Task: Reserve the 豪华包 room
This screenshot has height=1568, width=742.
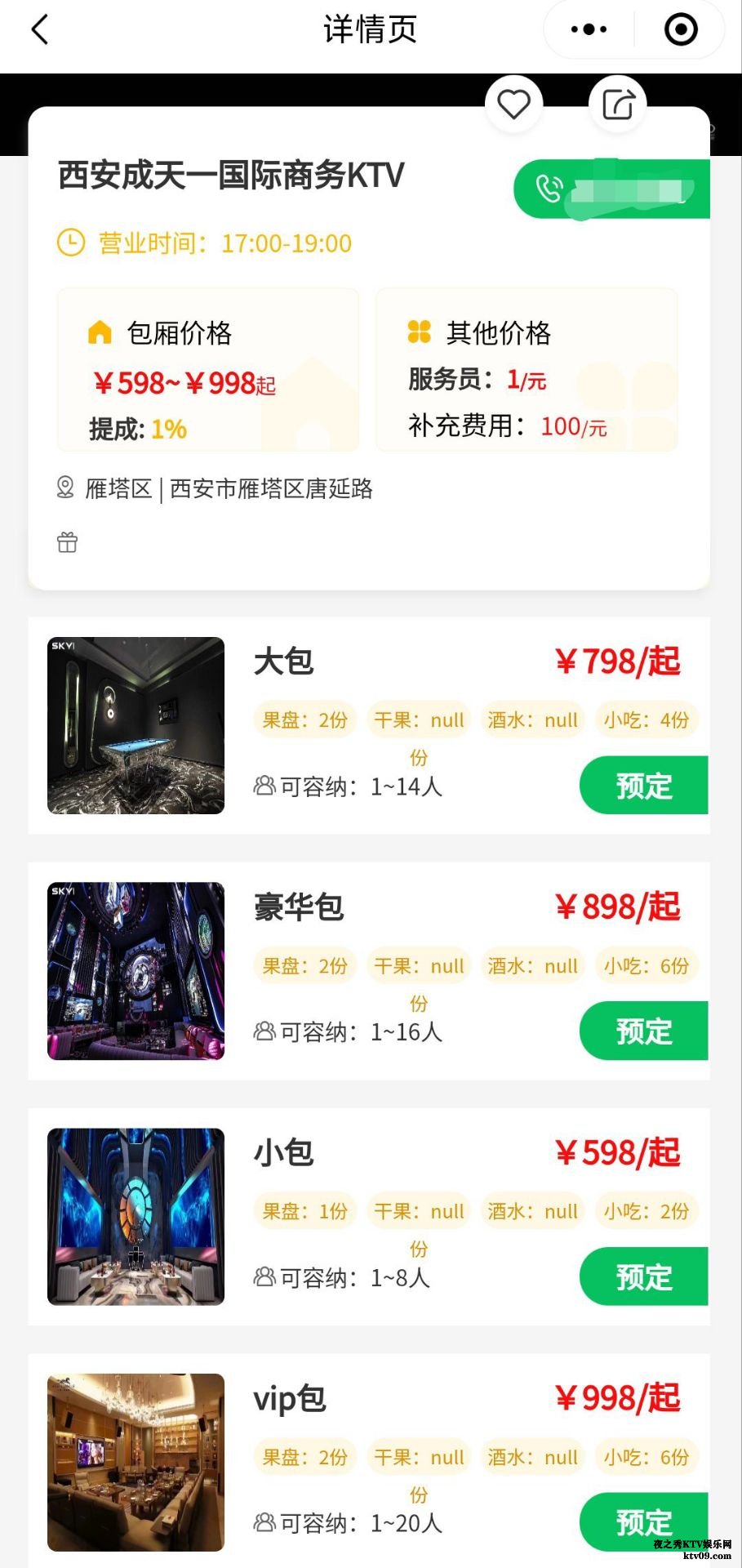Action: click(x=643, y=1031)
